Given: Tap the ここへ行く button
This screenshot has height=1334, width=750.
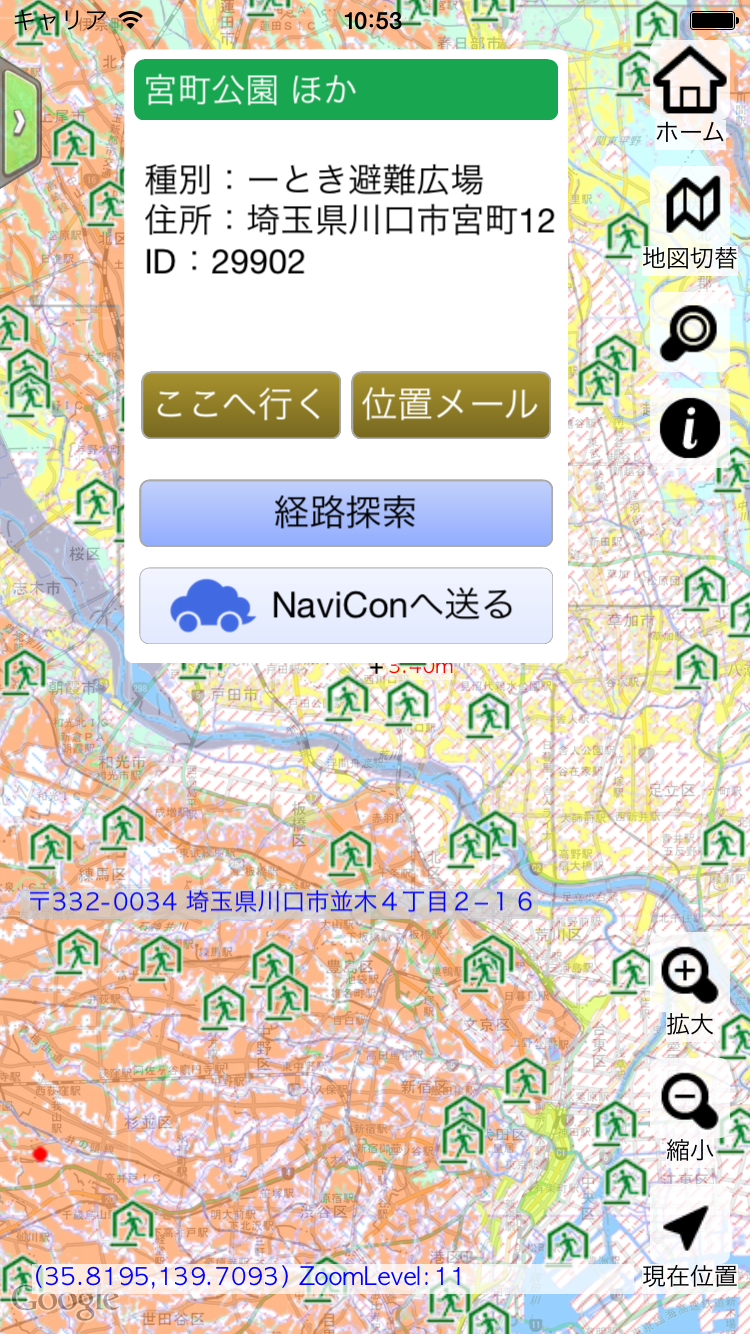Looking at the screenshot, I should tap(241, 405).
